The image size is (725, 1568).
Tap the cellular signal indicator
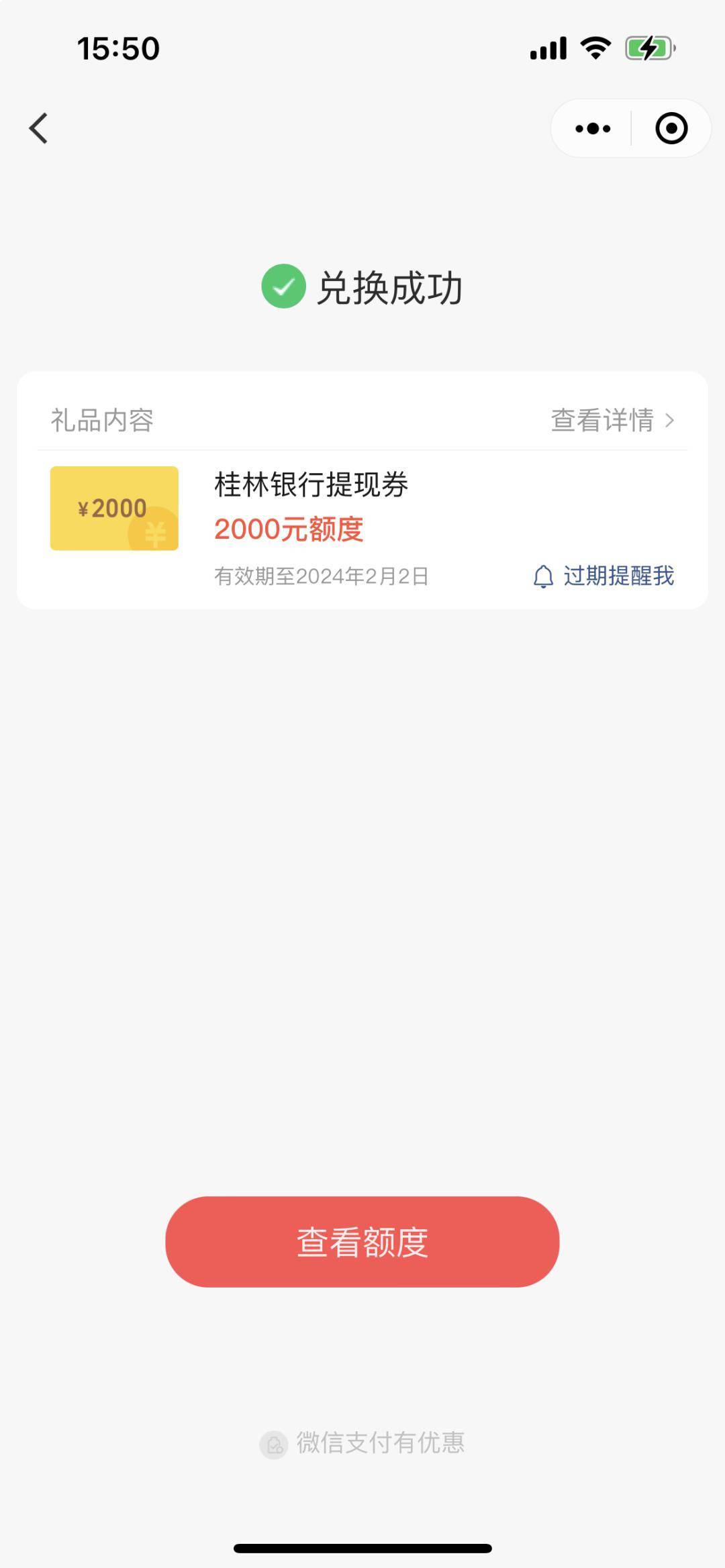tap(547, 47)
